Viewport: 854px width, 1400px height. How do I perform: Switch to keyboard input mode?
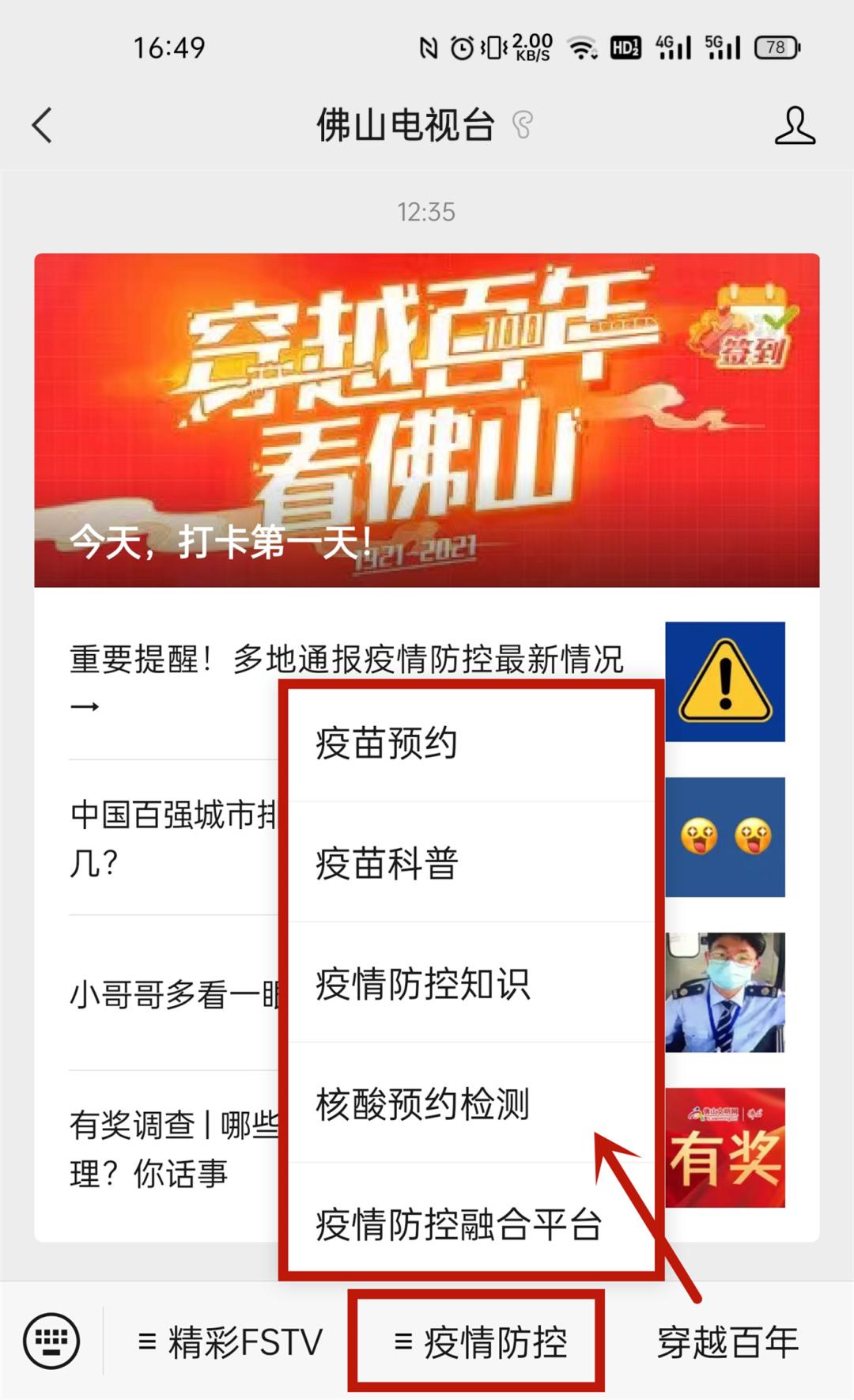coord(51,1341)
